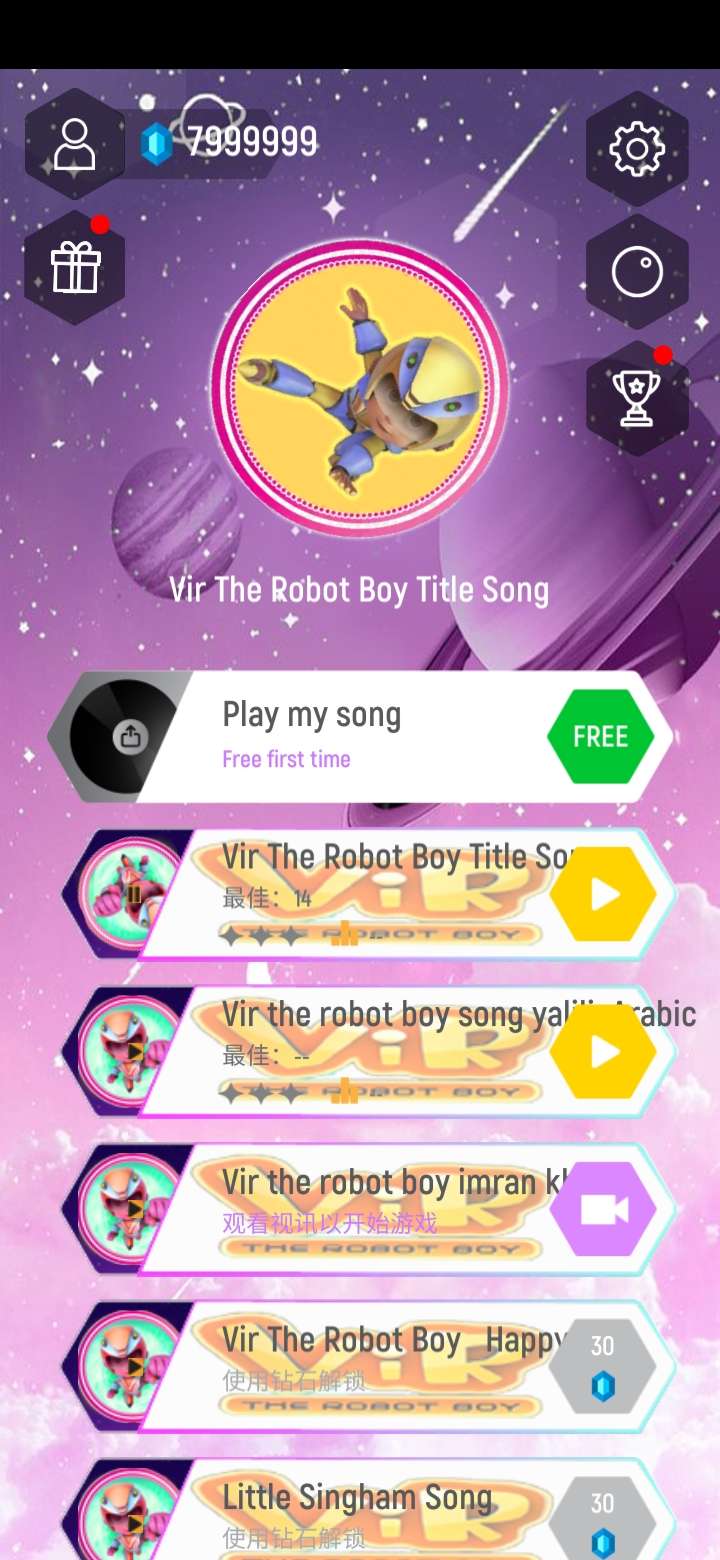The image size is (720, 1560).
Task: Watch video to unlock imran song
Action: (603, 1210)
